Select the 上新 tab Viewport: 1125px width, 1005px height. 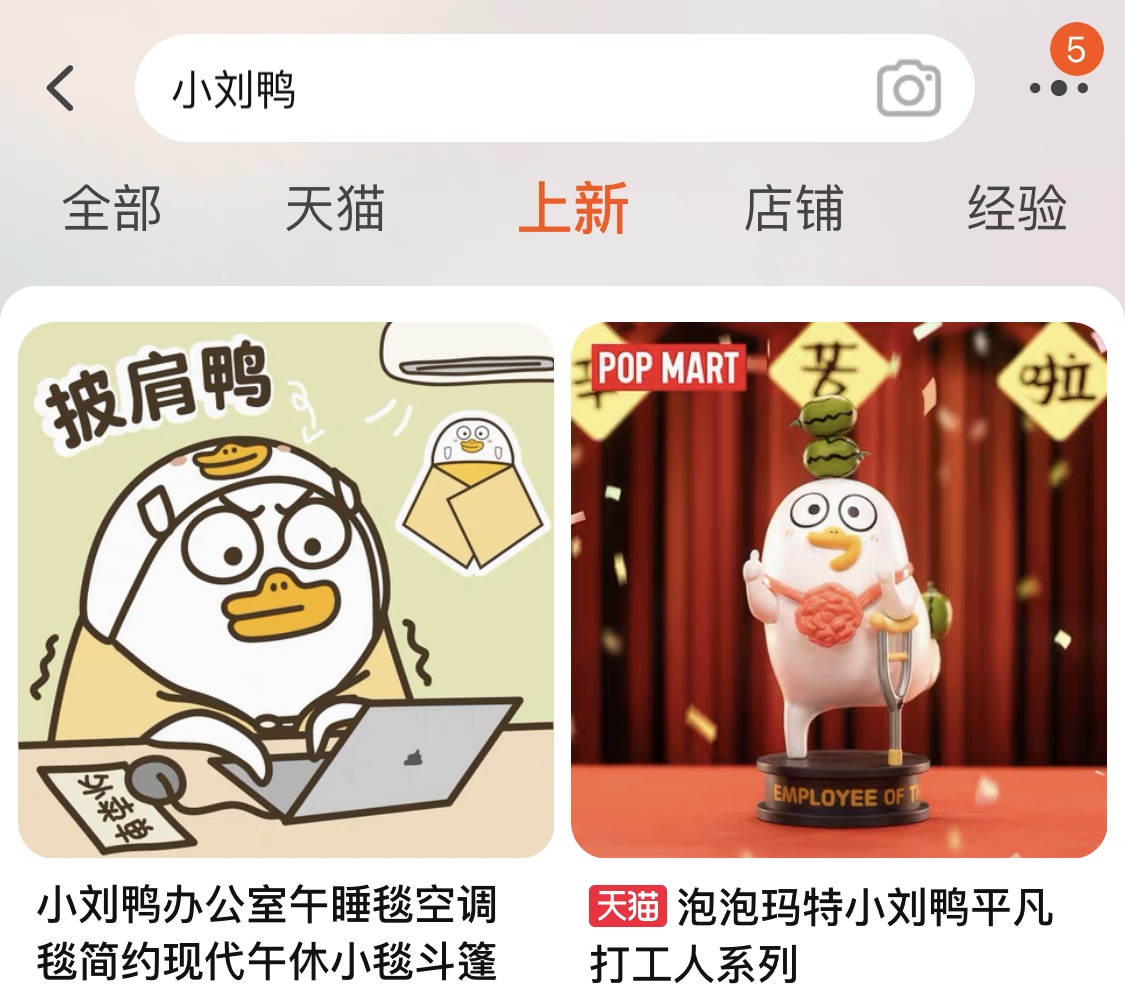click(x=573, y=209)
